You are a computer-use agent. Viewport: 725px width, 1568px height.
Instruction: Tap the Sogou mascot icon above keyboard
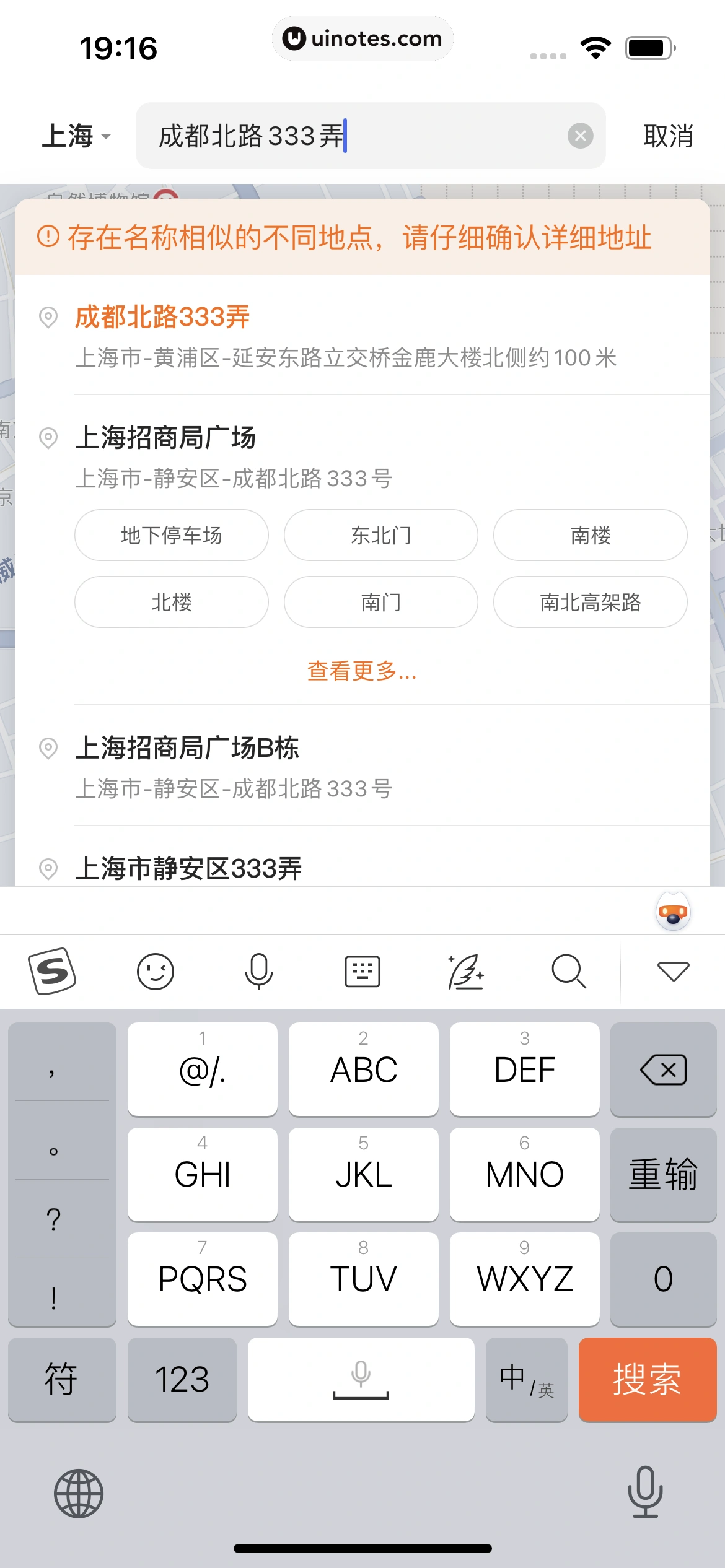coord(672,912)
